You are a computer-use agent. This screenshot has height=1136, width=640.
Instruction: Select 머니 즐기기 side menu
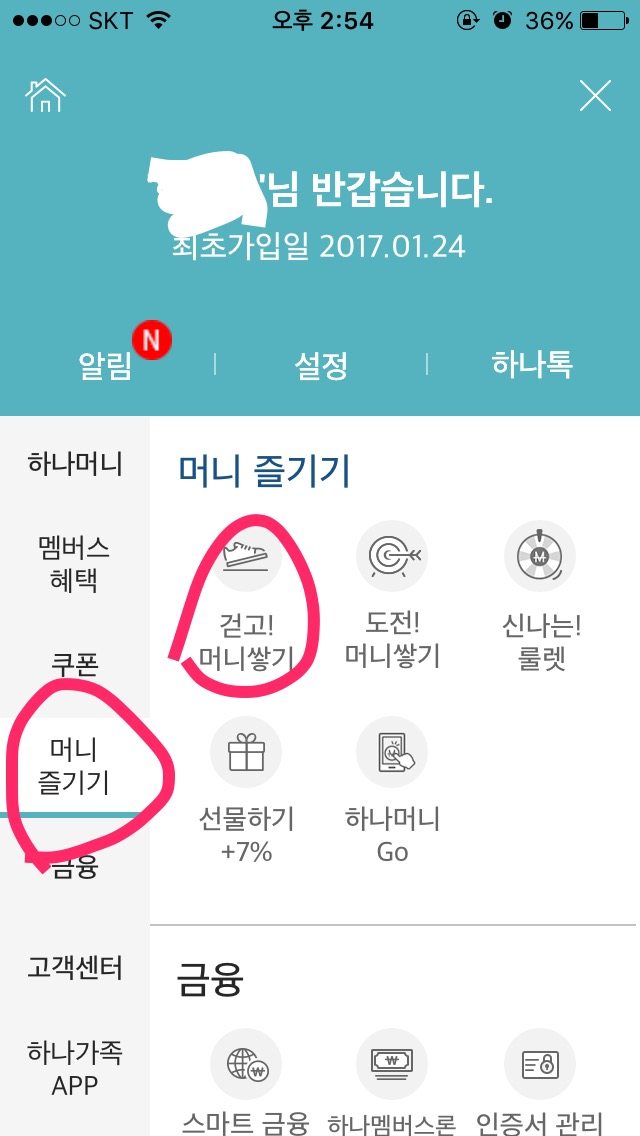[x=75, y=765]
